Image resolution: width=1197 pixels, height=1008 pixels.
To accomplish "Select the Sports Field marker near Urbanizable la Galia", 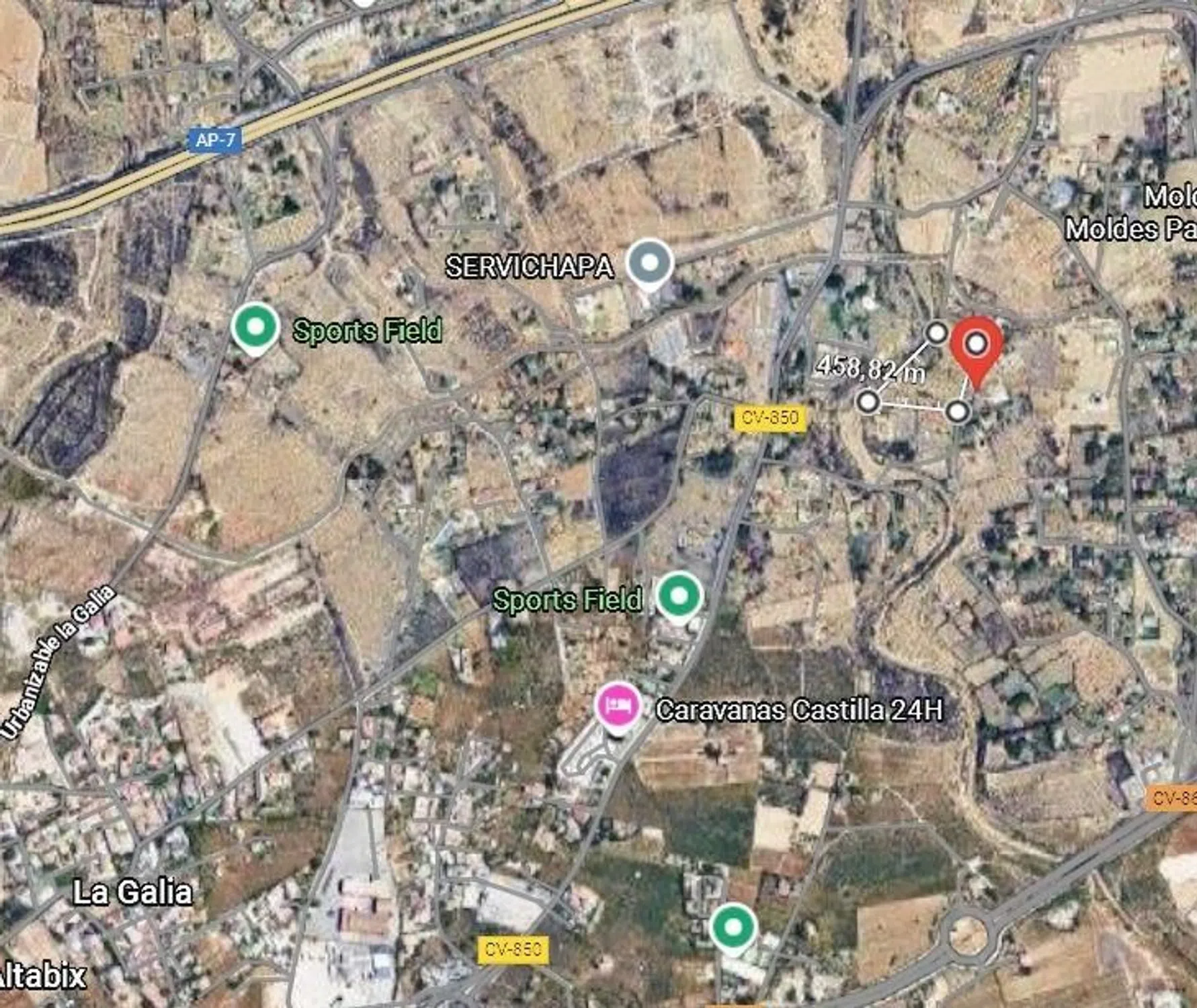I will coord(255,327).
